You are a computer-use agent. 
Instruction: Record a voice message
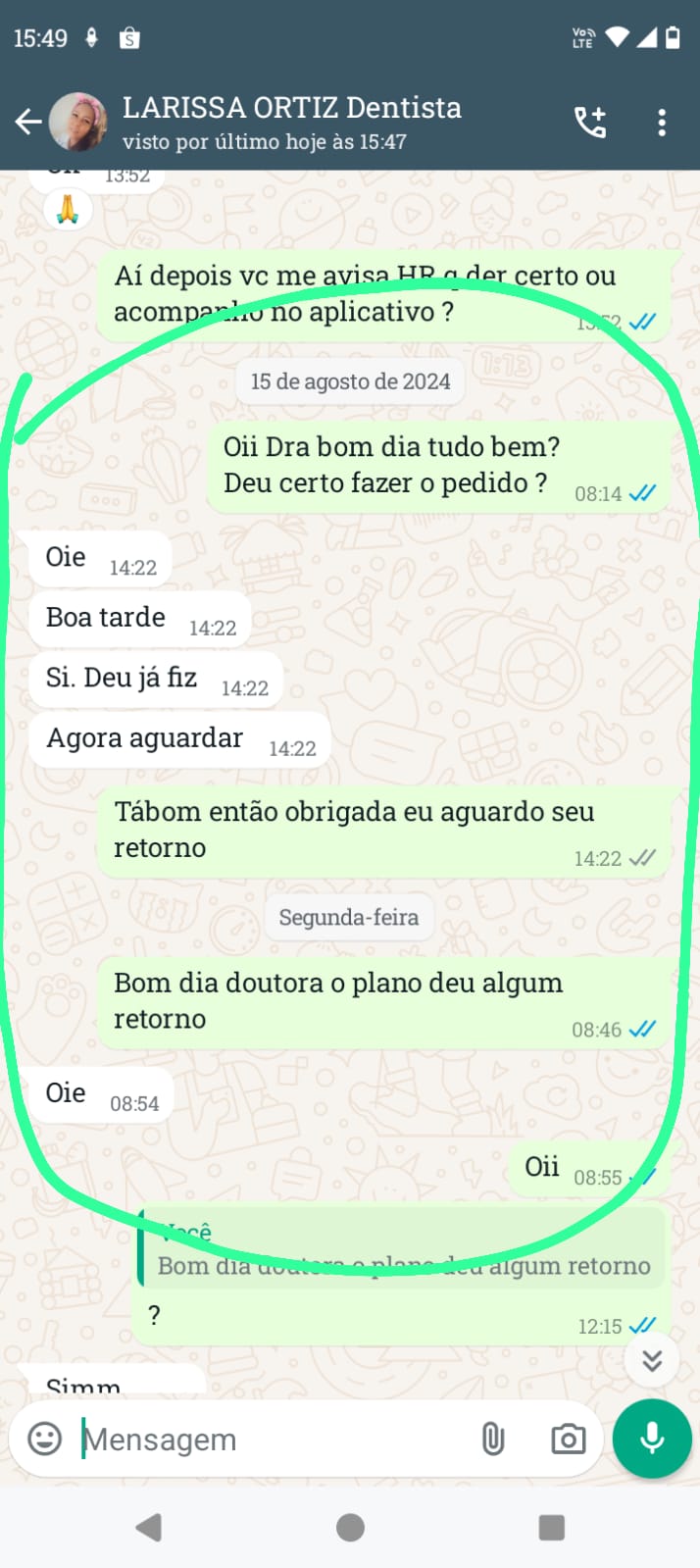click(652, 1439)
